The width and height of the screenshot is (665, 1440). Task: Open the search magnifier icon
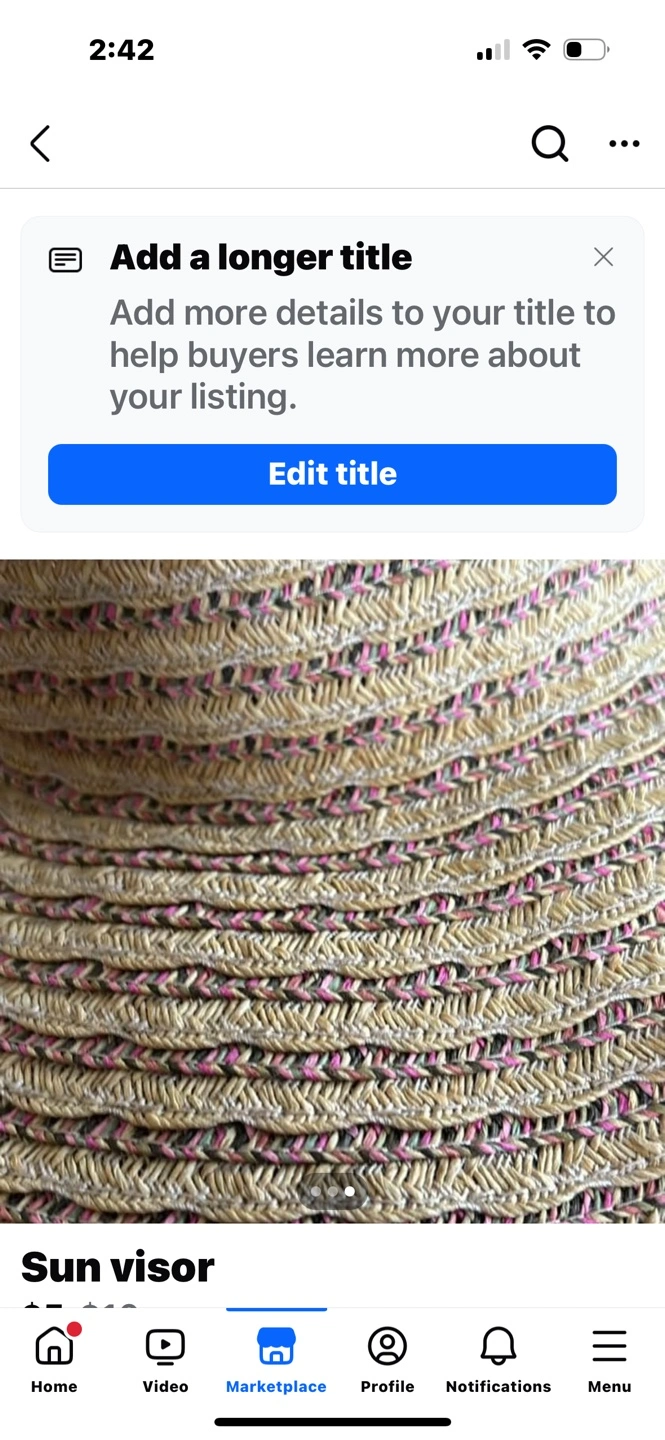[x=549, y=144]
